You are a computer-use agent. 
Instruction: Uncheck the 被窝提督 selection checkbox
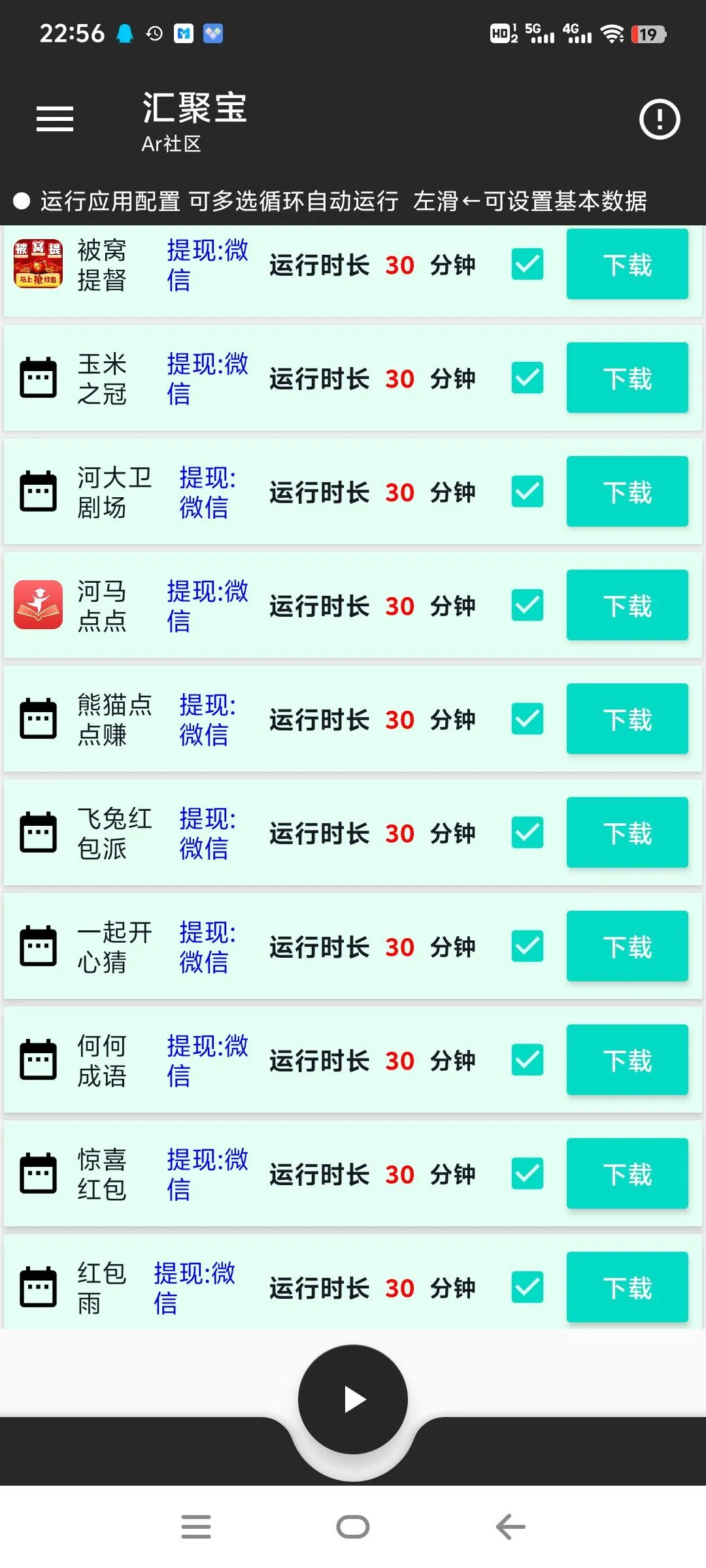[527, 264]
